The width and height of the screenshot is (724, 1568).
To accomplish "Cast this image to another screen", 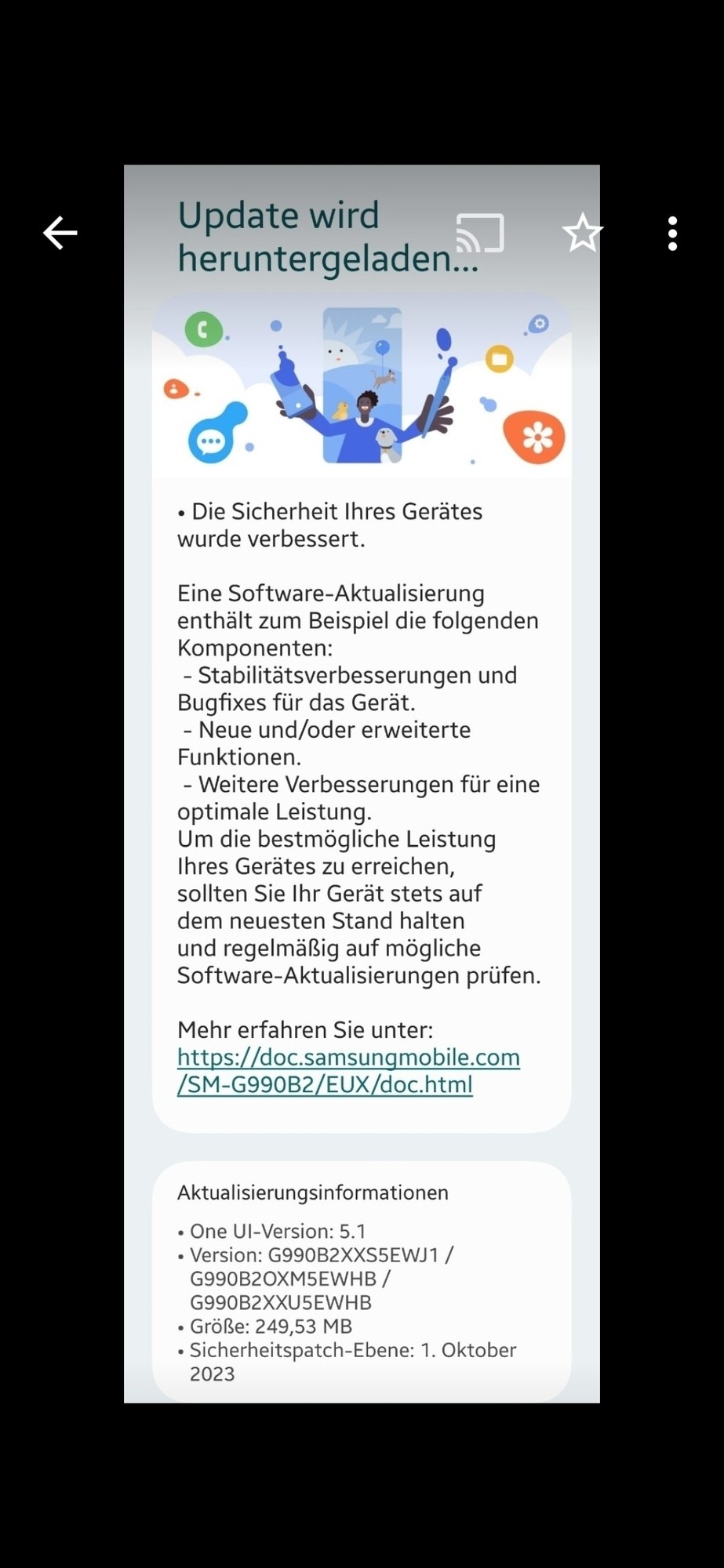I will click(x=480, y=233).
